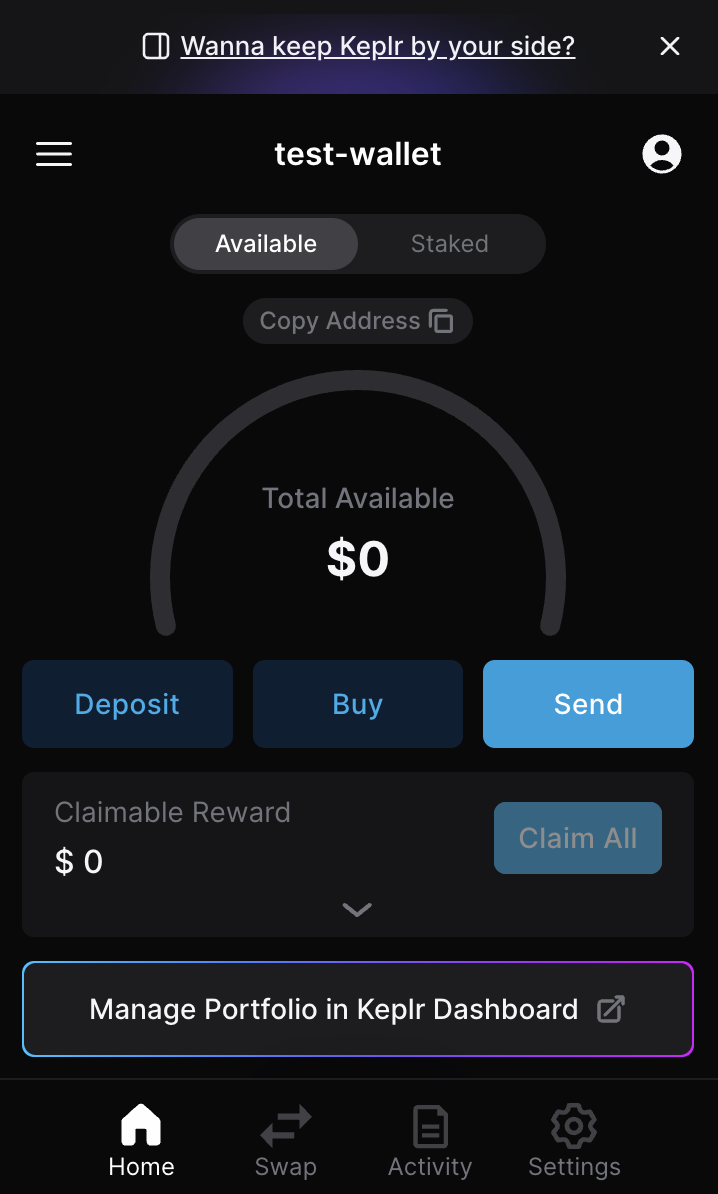
Task: Switch to the Swap tab
Action: click(286, 1141)
